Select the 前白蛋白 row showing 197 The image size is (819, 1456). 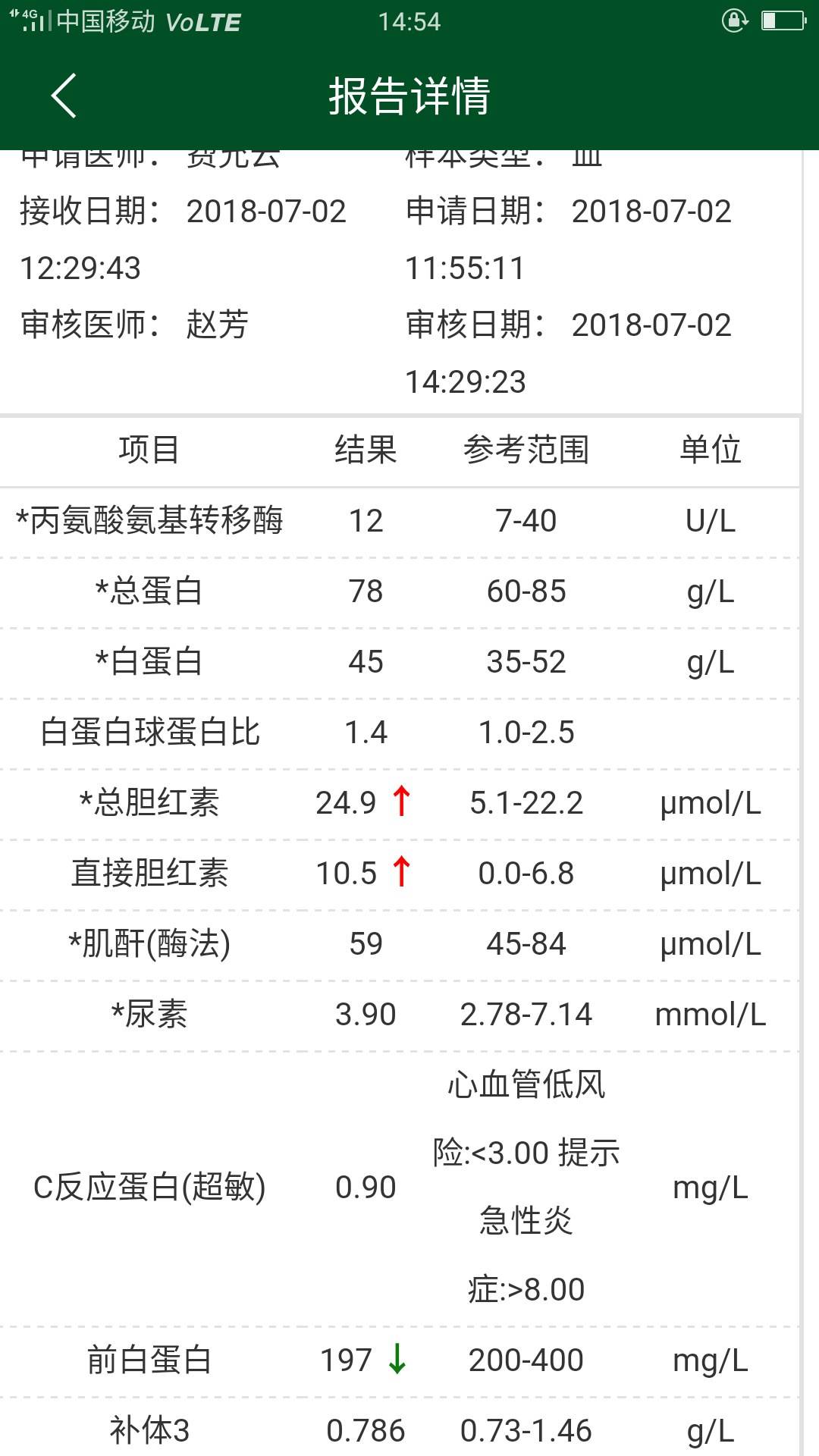click(x=409, y=1359)
